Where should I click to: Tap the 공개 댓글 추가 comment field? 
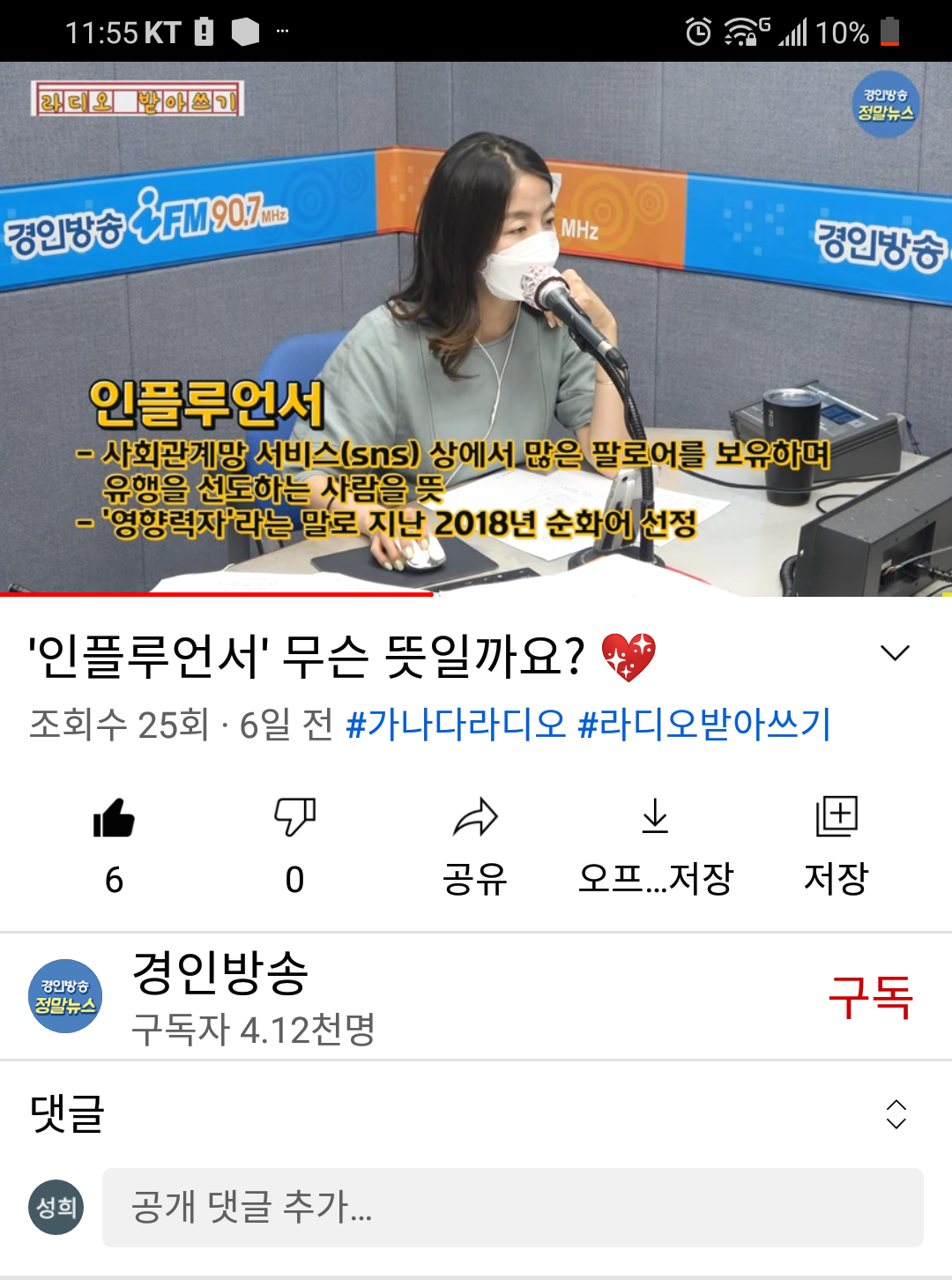coord(512,1208)
